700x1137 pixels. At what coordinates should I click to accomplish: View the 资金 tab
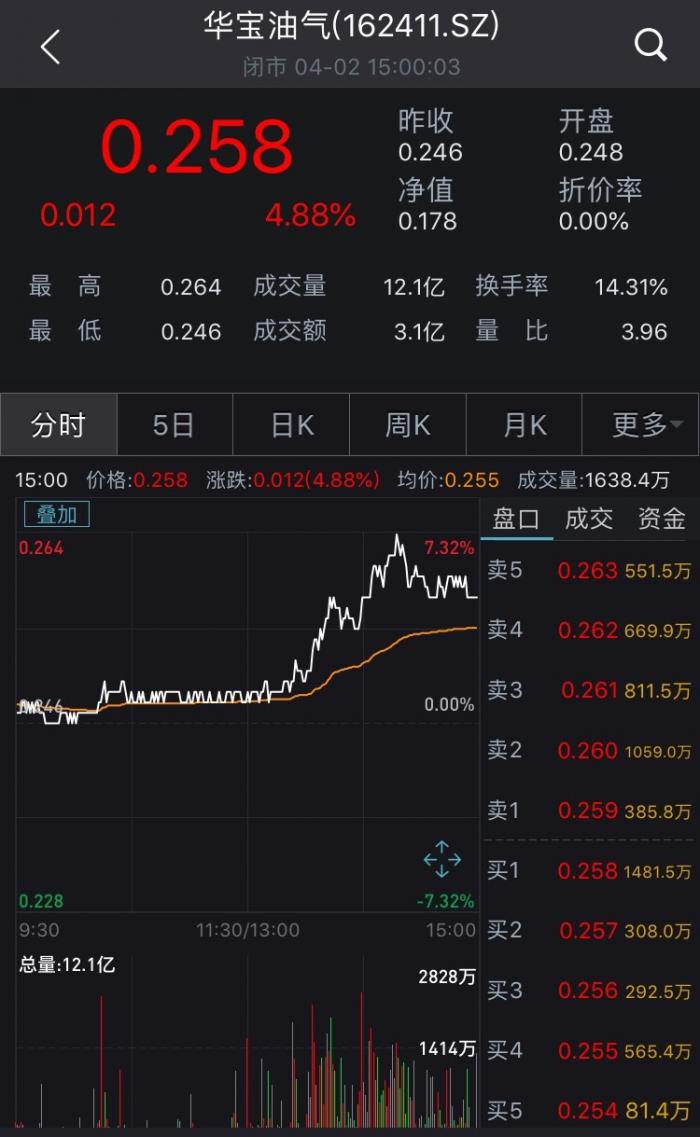662,518
